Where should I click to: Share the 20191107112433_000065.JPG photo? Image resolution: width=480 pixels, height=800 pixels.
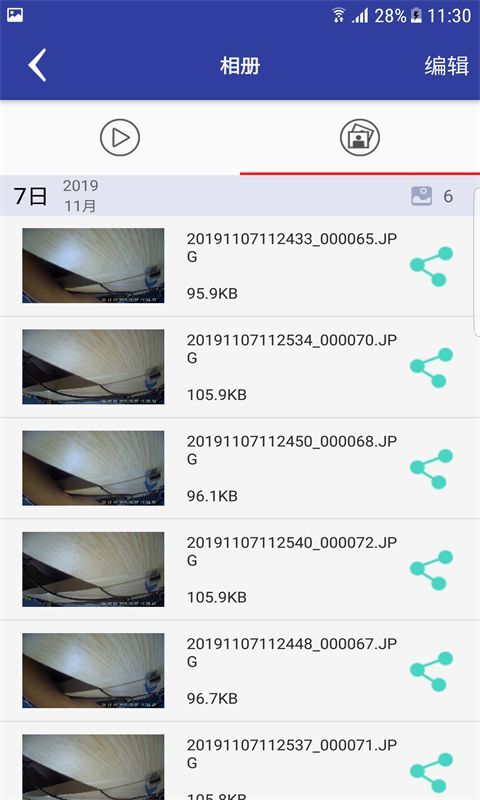pos(432,266)
